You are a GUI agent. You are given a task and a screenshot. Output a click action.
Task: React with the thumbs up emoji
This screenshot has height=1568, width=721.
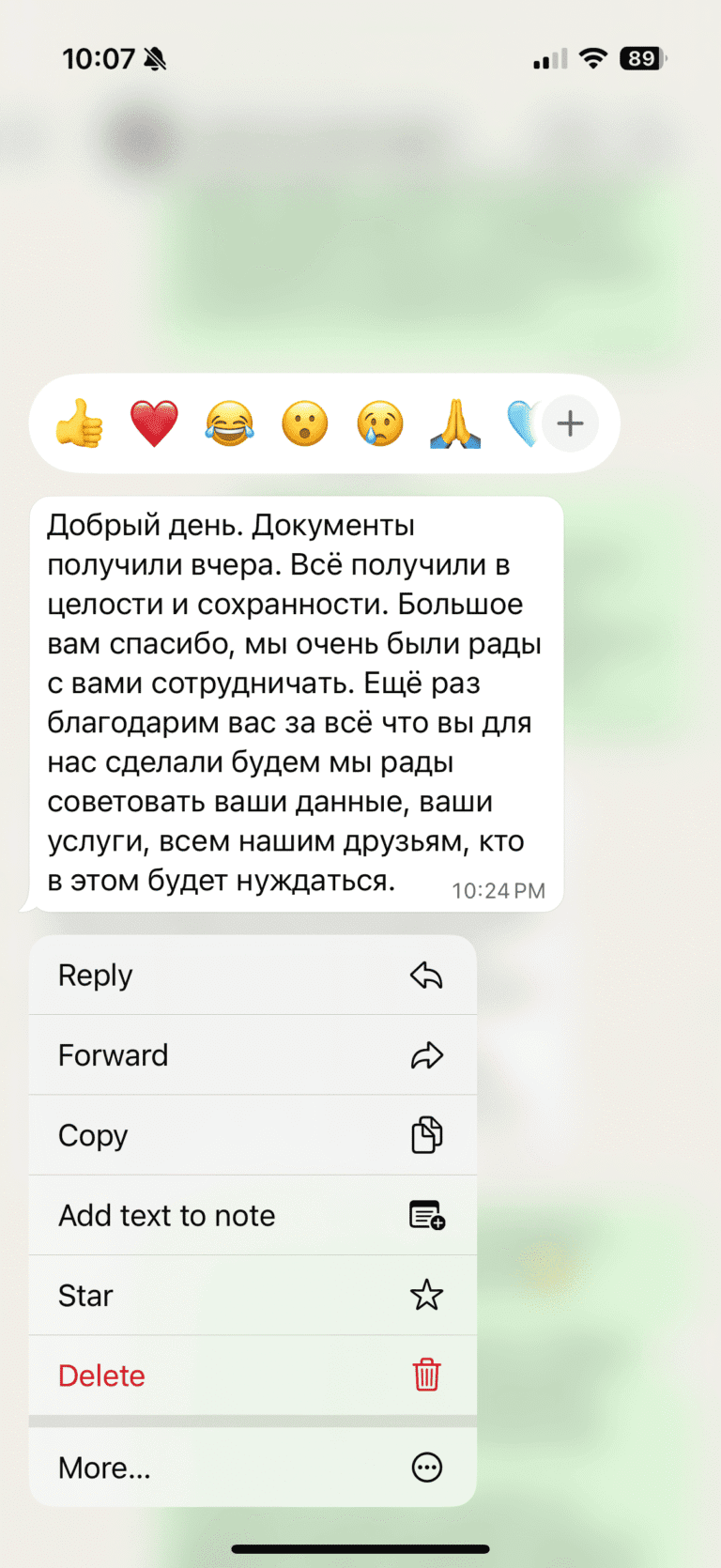[79, 423]
